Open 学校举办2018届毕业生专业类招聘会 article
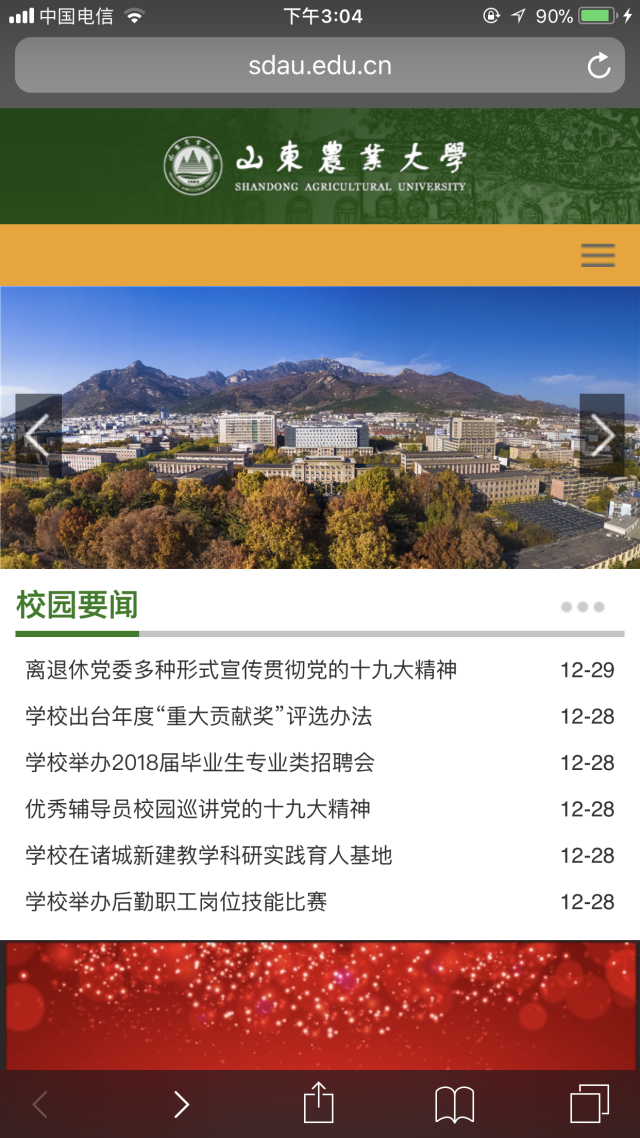The width and height of the screenshot is (640, 1138). click(x=200, y=763)
